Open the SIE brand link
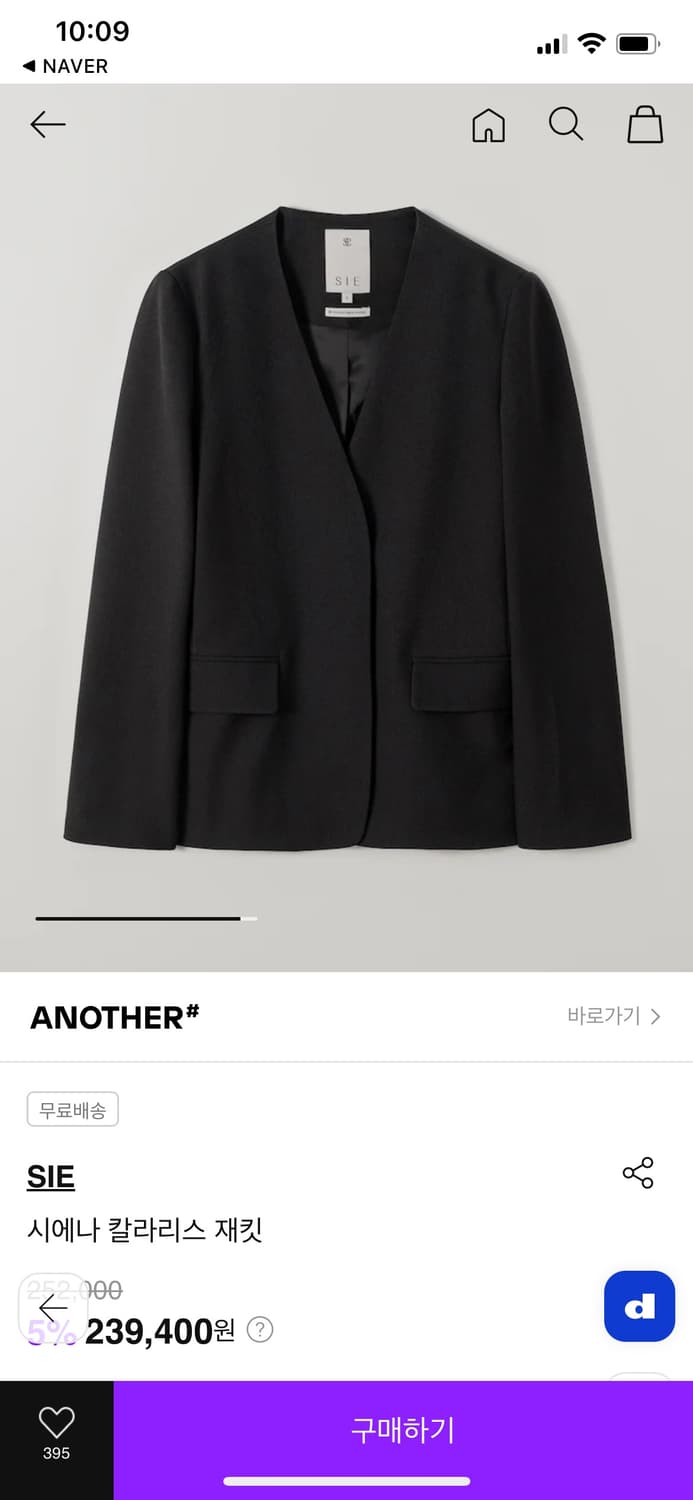The image size is (693, 1500). [51, 1176]
